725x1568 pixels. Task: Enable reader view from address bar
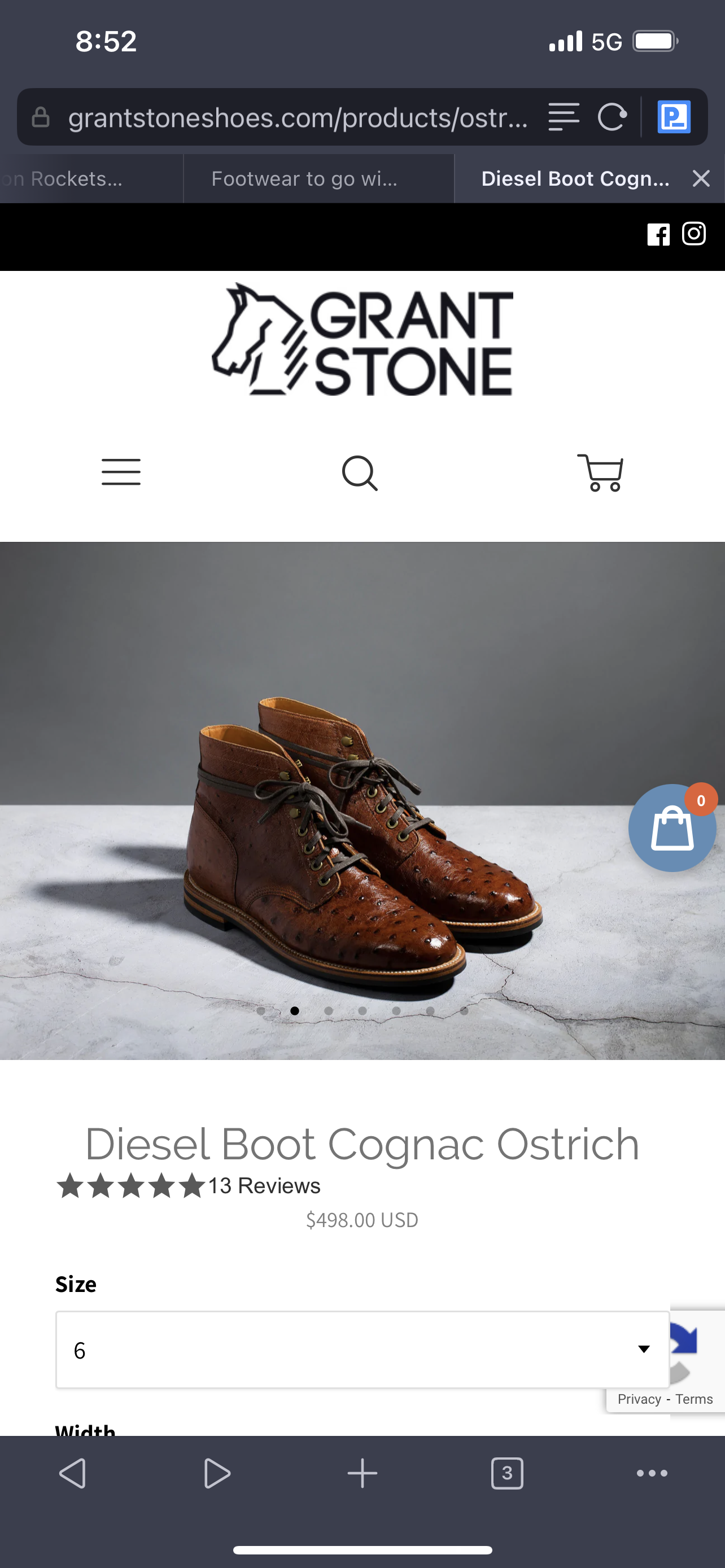click(x=563, y=117)
